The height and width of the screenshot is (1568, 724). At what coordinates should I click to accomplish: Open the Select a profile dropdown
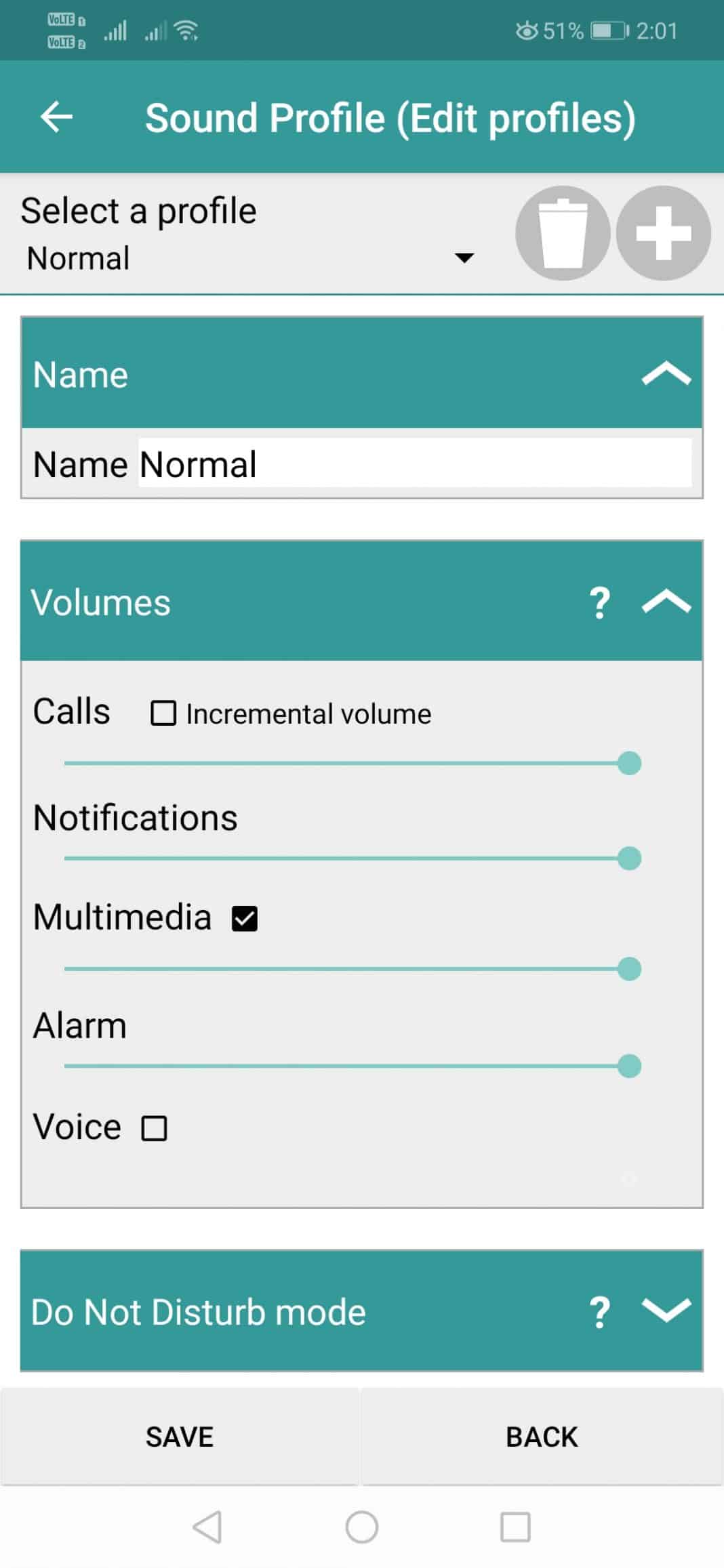[249, 258]
